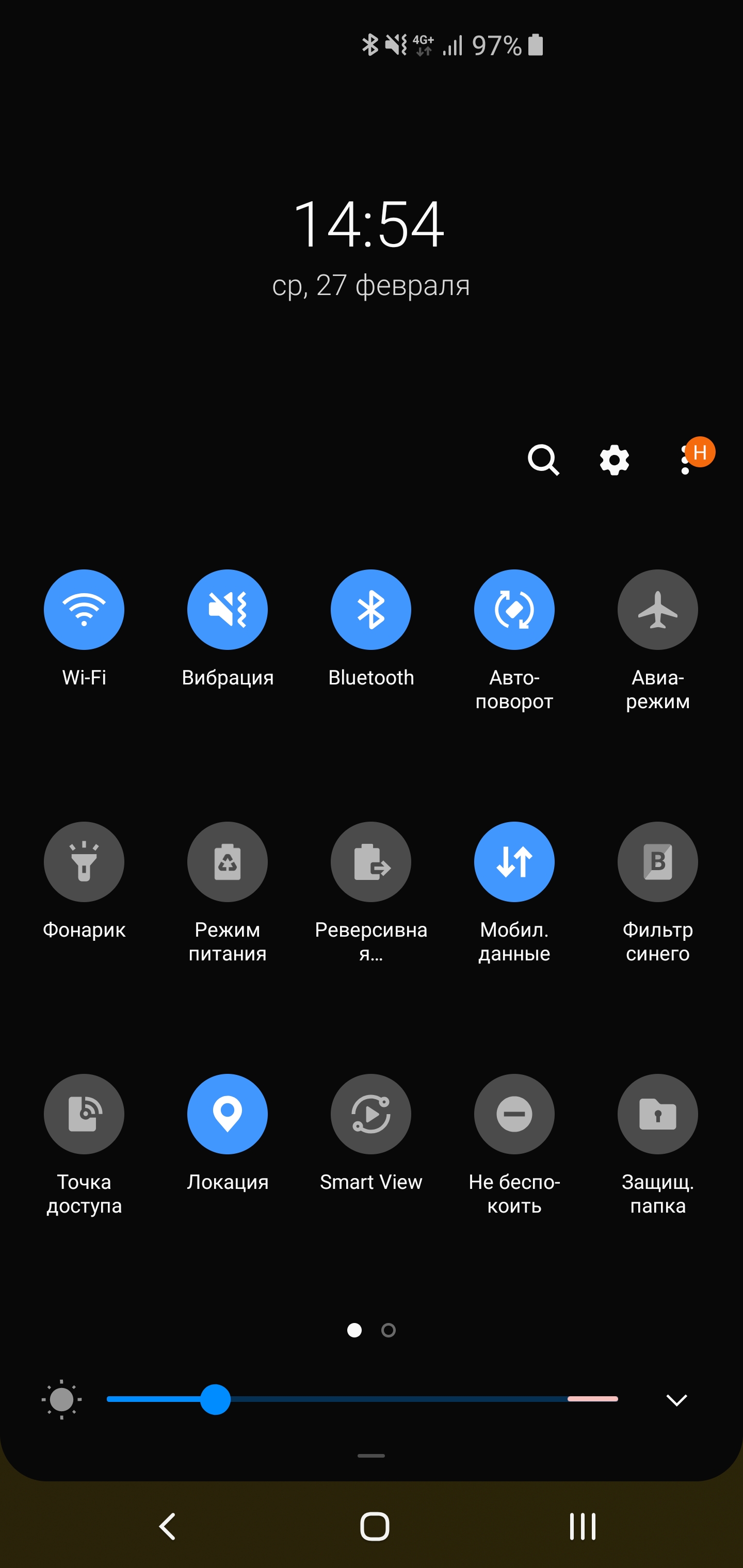743x1568 pixels.
Task: Disable Локация
Action: point(227,1113)
